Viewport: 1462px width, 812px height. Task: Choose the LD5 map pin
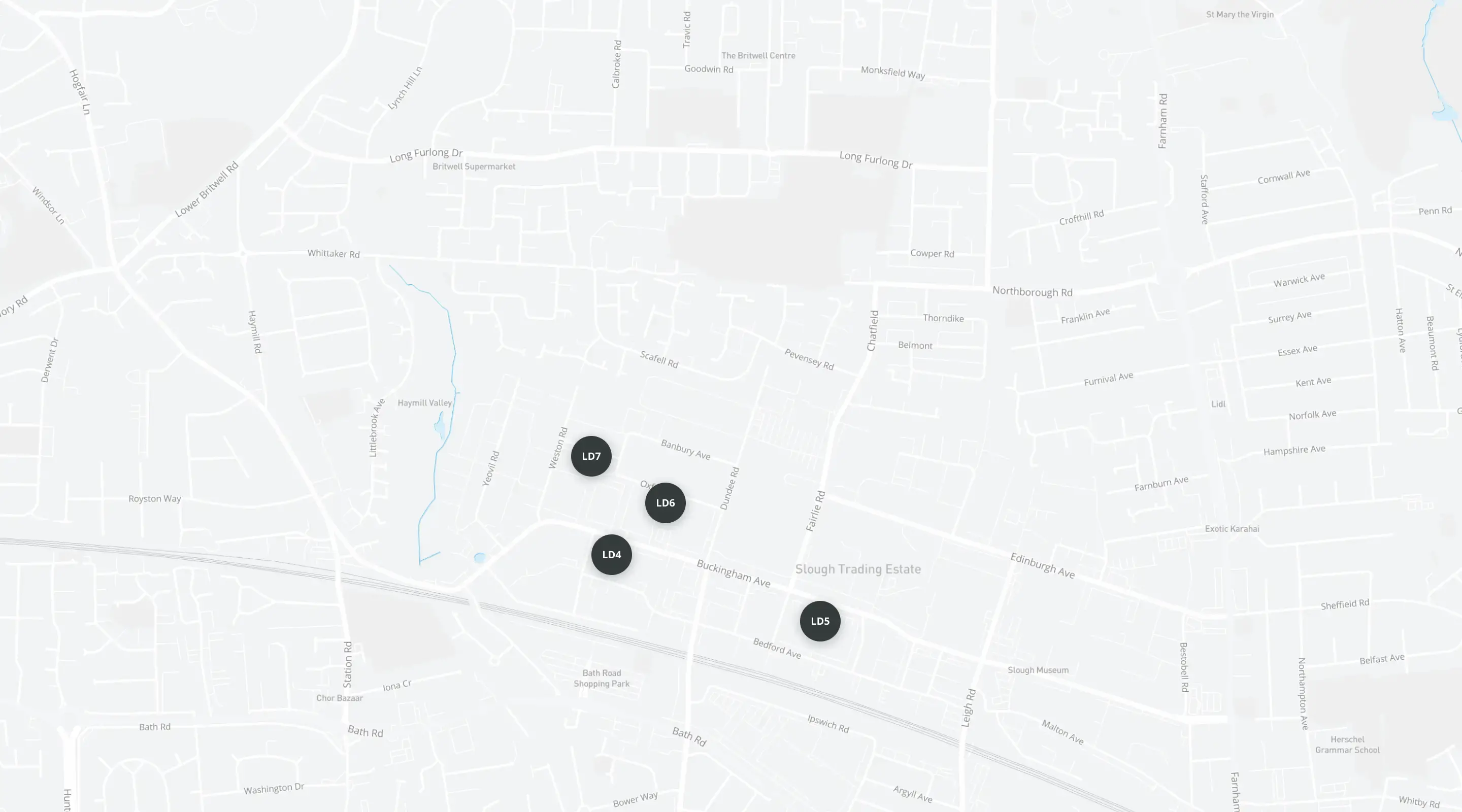point(819,621)
